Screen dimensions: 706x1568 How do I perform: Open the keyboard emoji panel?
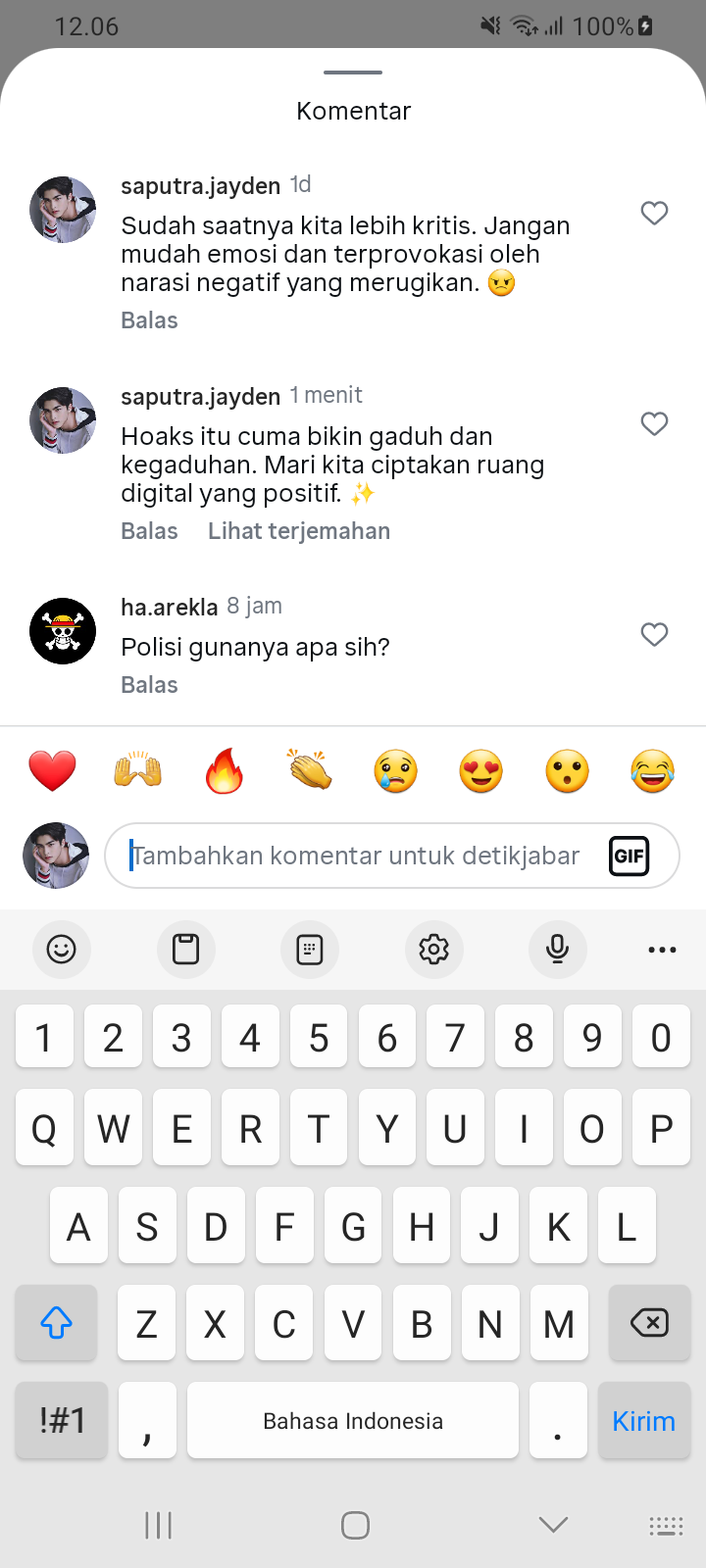click(62, 949)
